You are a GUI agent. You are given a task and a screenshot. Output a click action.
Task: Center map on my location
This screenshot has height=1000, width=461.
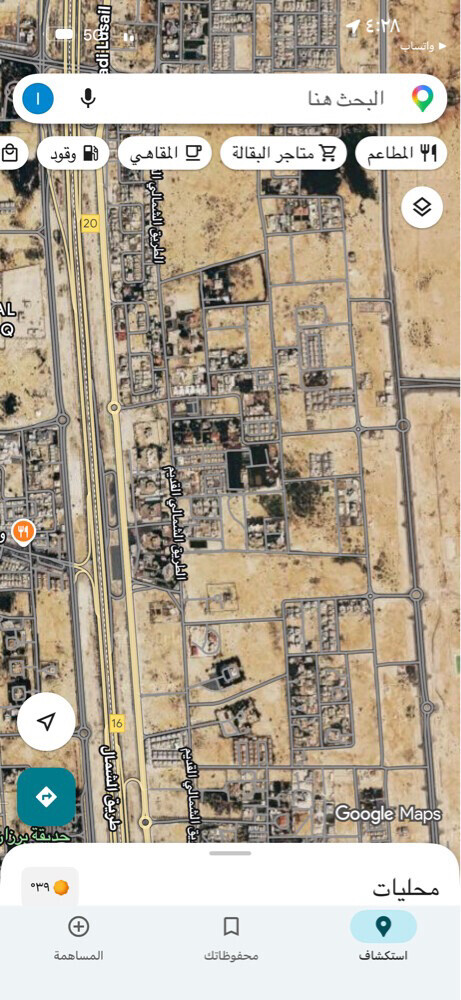pyautogui.click(x=46, y=722)
